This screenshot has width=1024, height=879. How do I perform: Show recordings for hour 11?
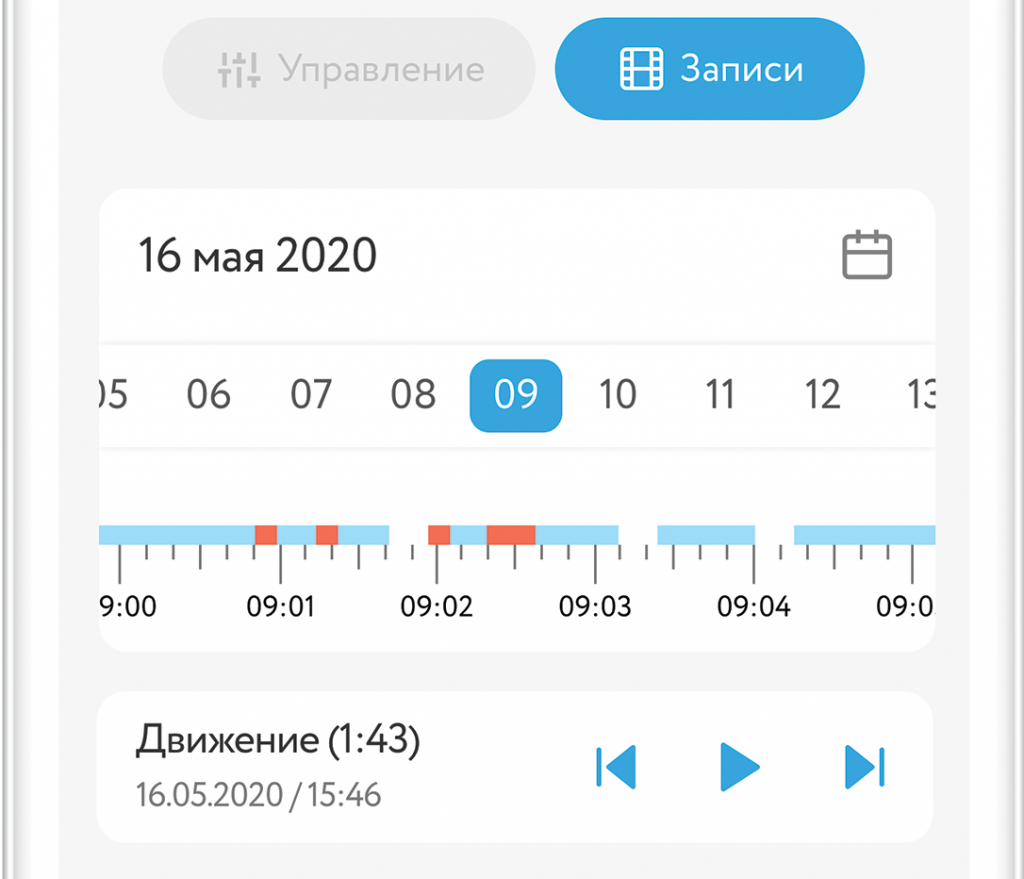[721, 396]
